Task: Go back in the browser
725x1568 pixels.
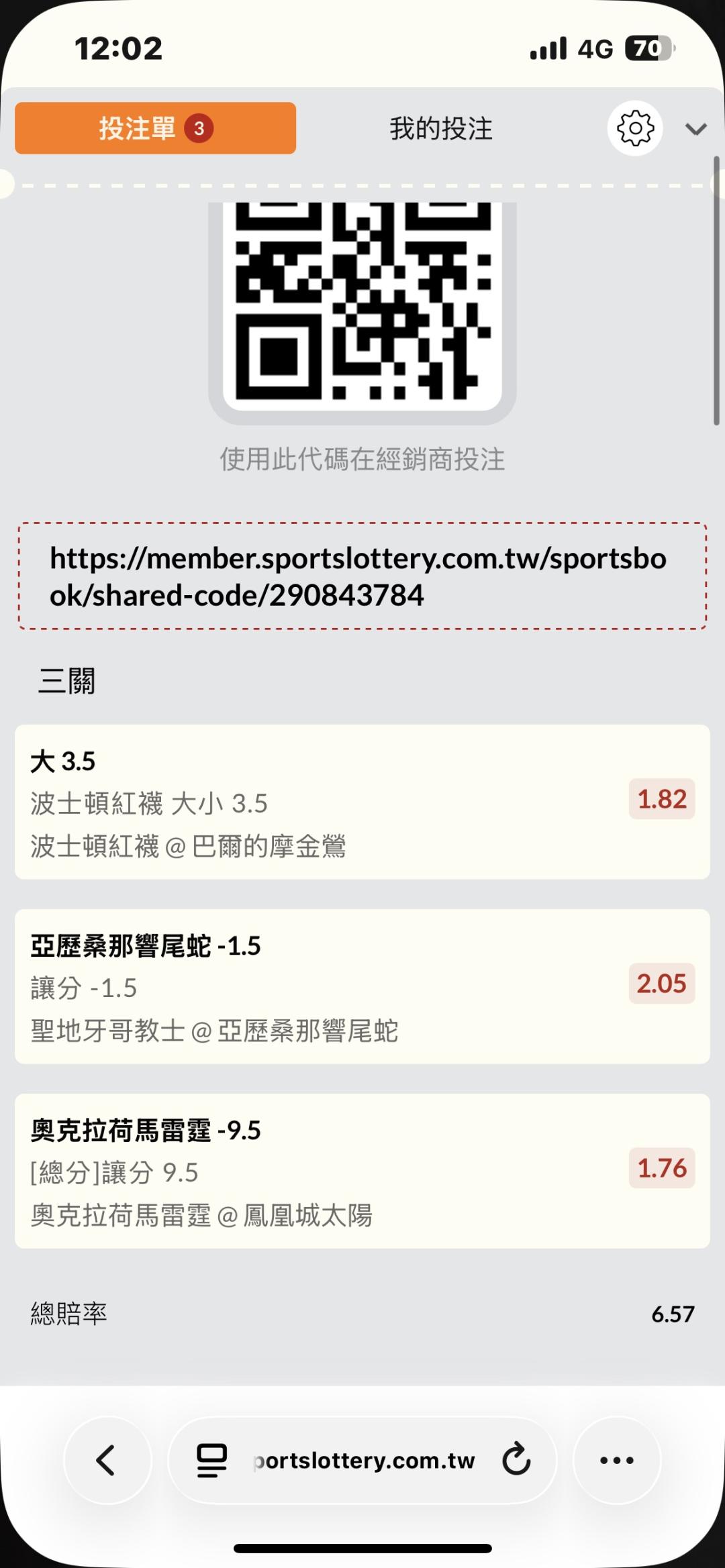Action: [107, 1460]
